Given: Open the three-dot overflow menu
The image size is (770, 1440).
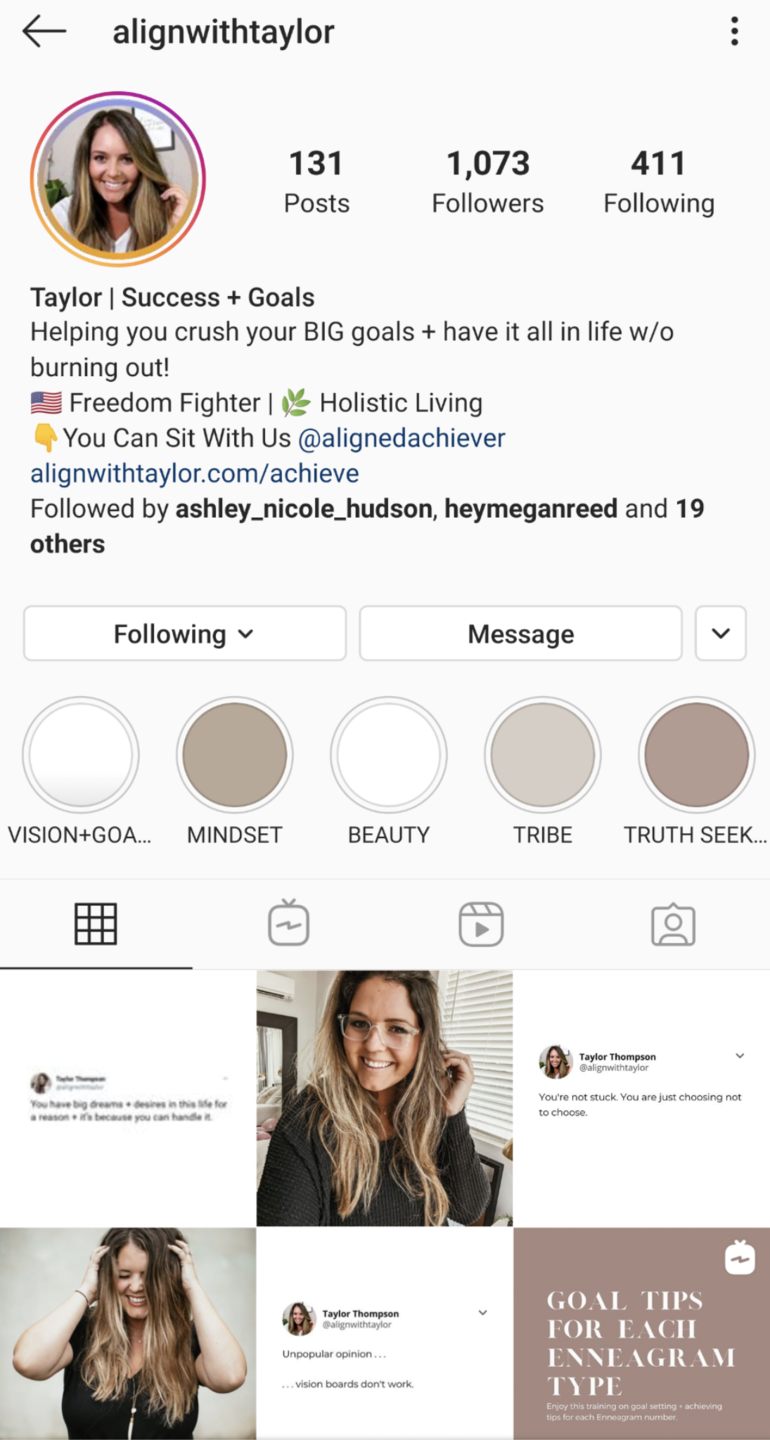Looking at the screenshot, I should 734,32.
